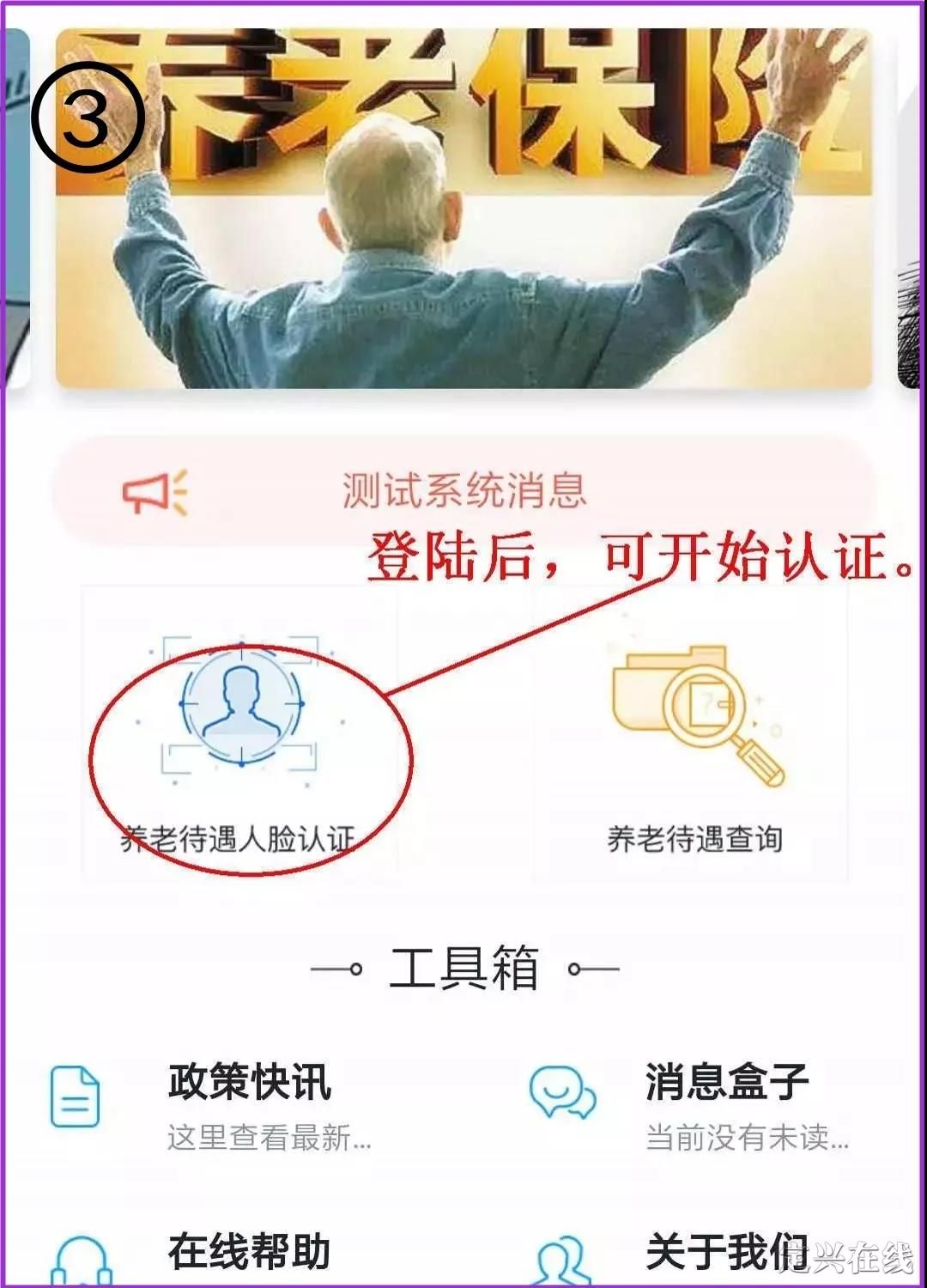Open 养老待遇查询 pension query
Screen dimensions: 927x1288
tap(694, 738)
